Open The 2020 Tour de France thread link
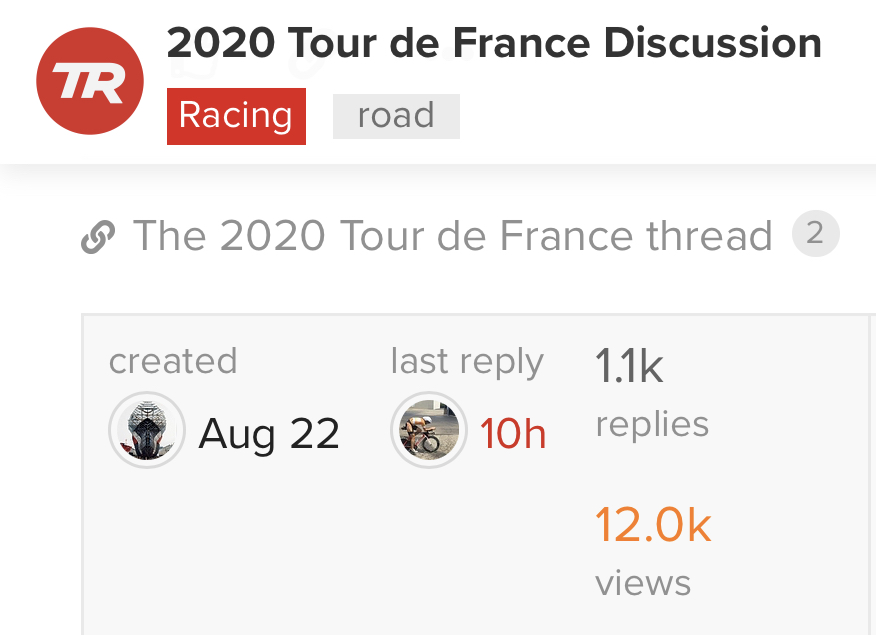 (x=453, y=236)
